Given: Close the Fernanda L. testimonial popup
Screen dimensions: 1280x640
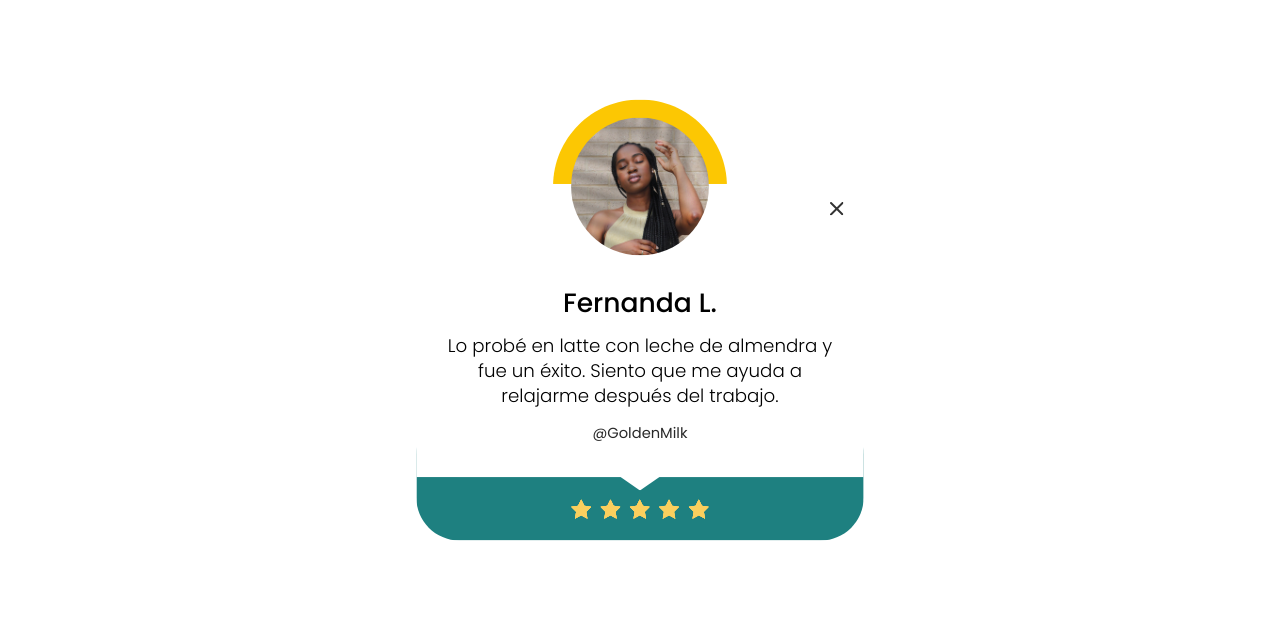Looking at the screenshot, I should click(836, 208).
